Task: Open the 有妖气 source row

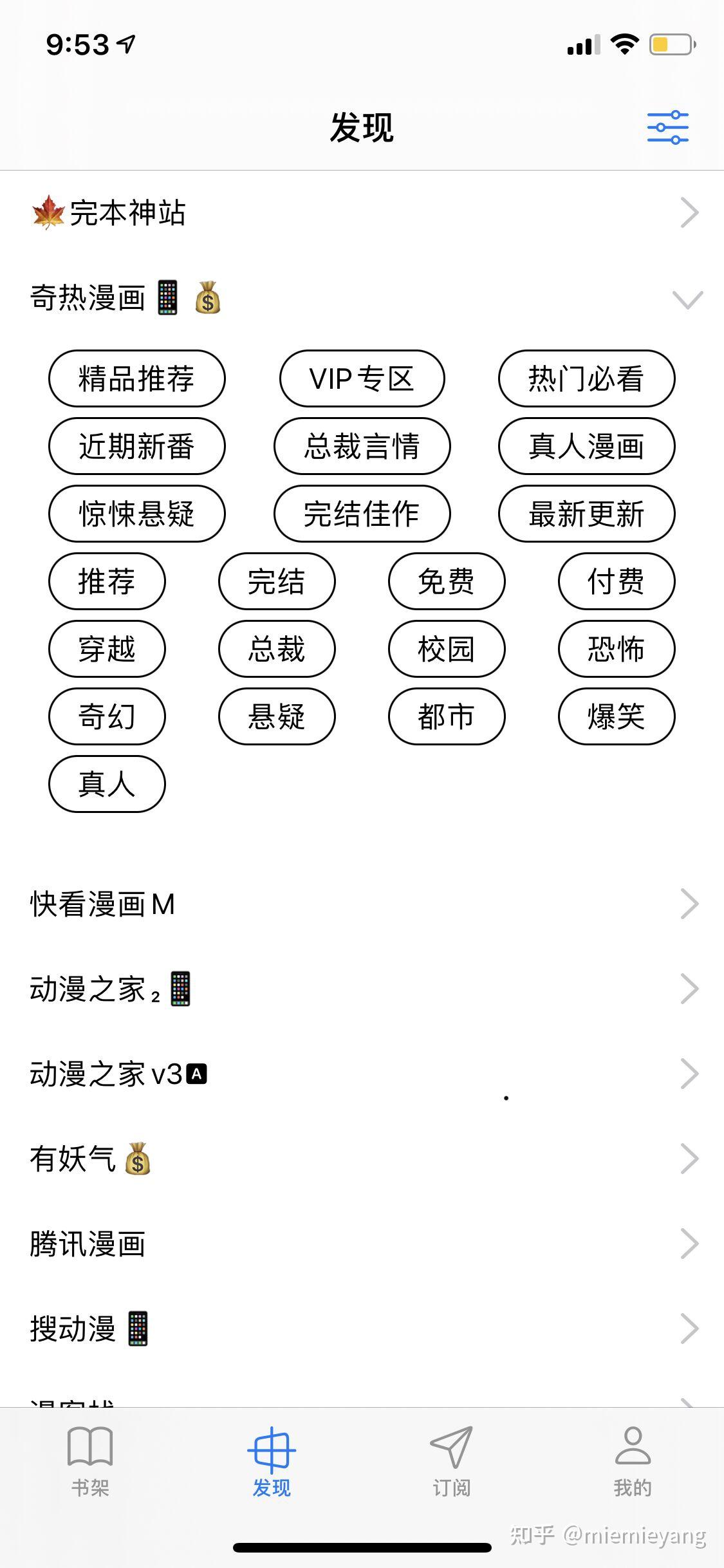Action: (x=362, y=1159)
